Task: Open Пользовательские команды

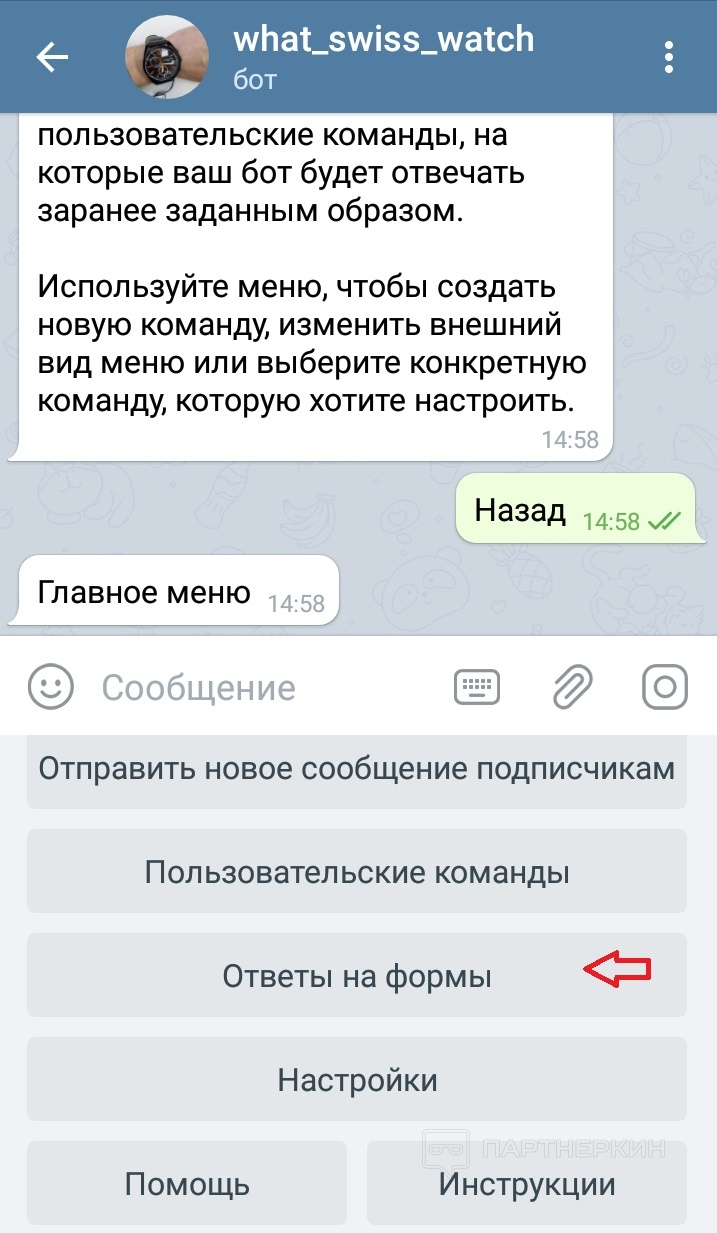Action: (357, 872)
